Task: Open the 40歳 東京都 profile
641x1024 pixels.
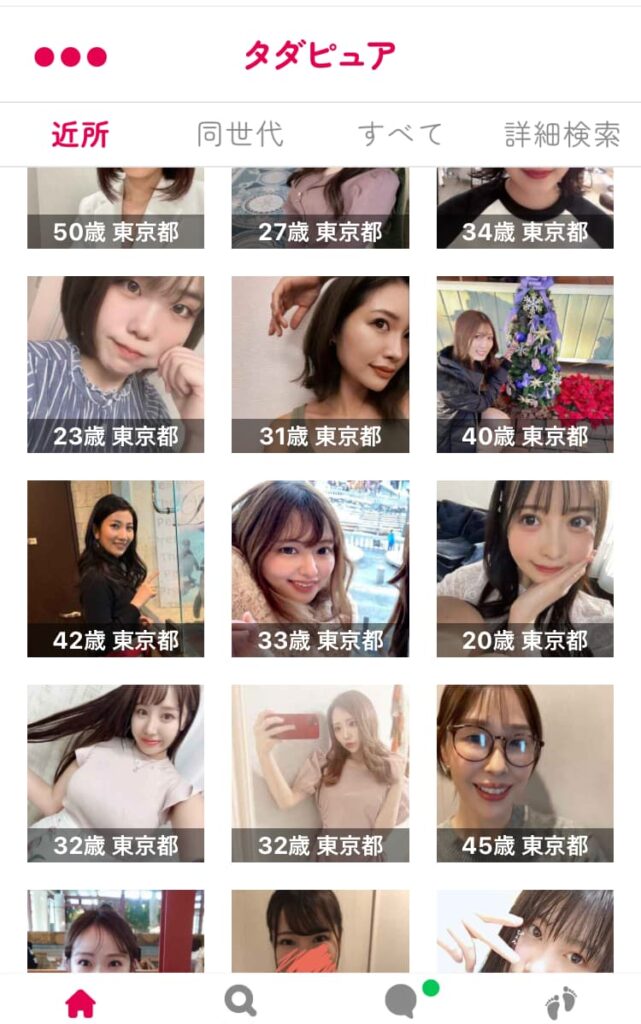Action: (x=525, y=364)
